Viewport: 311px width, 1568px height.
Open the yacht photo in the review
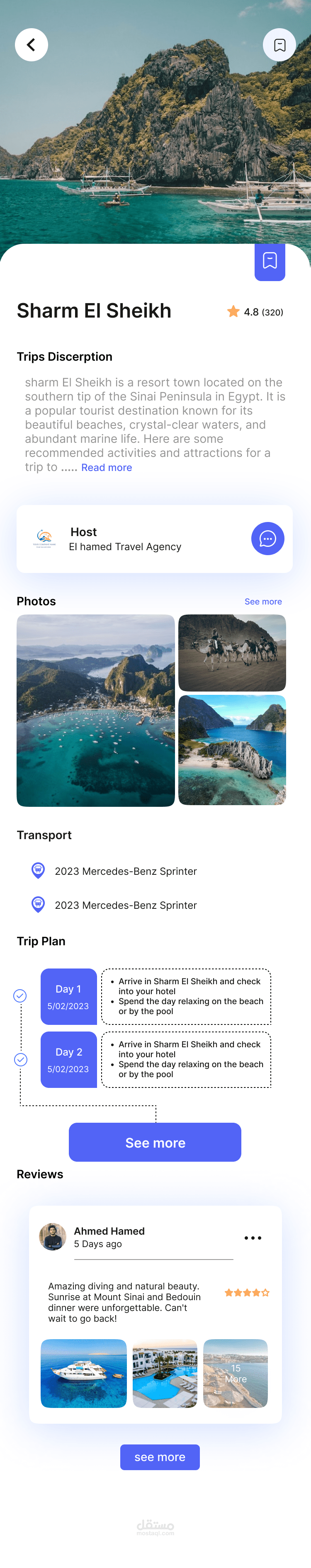(x=83, y=1373)
